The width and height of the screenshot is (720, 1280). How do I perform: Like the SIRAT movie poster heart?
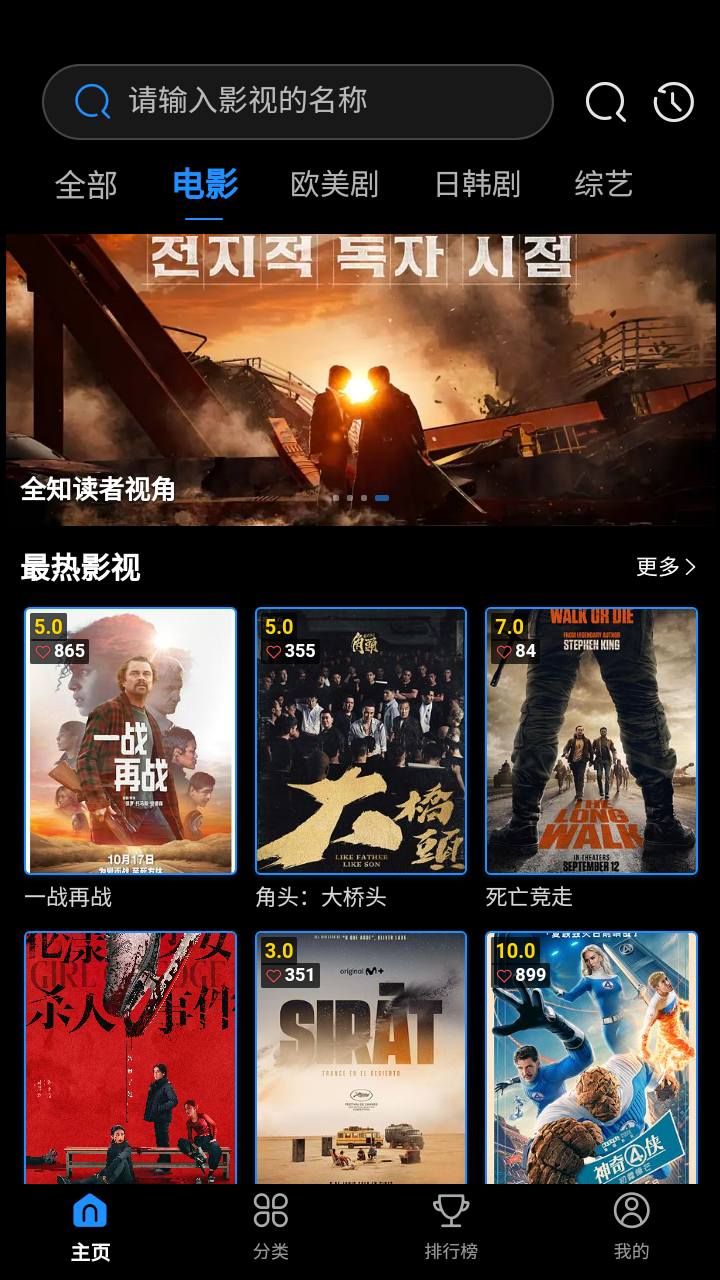click(x=274, y=976)
